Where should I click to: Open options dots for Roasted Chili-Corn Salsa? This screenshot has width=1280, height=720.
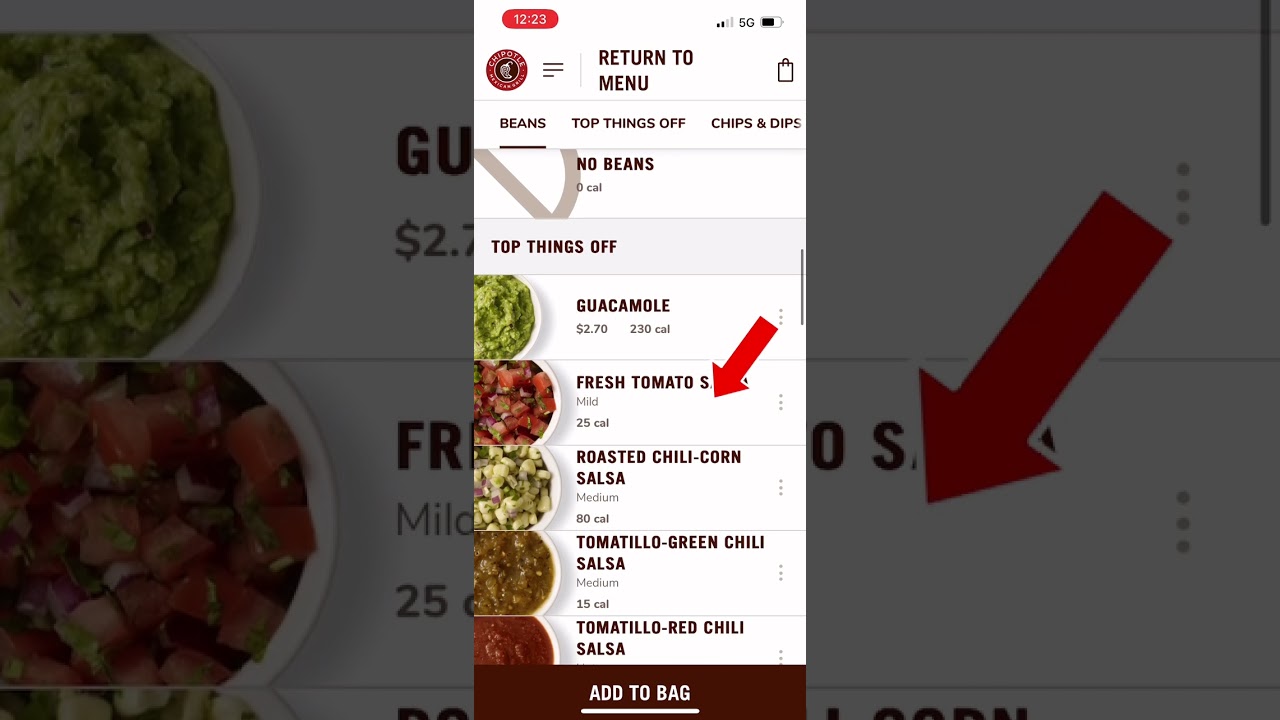pos(780,487)
